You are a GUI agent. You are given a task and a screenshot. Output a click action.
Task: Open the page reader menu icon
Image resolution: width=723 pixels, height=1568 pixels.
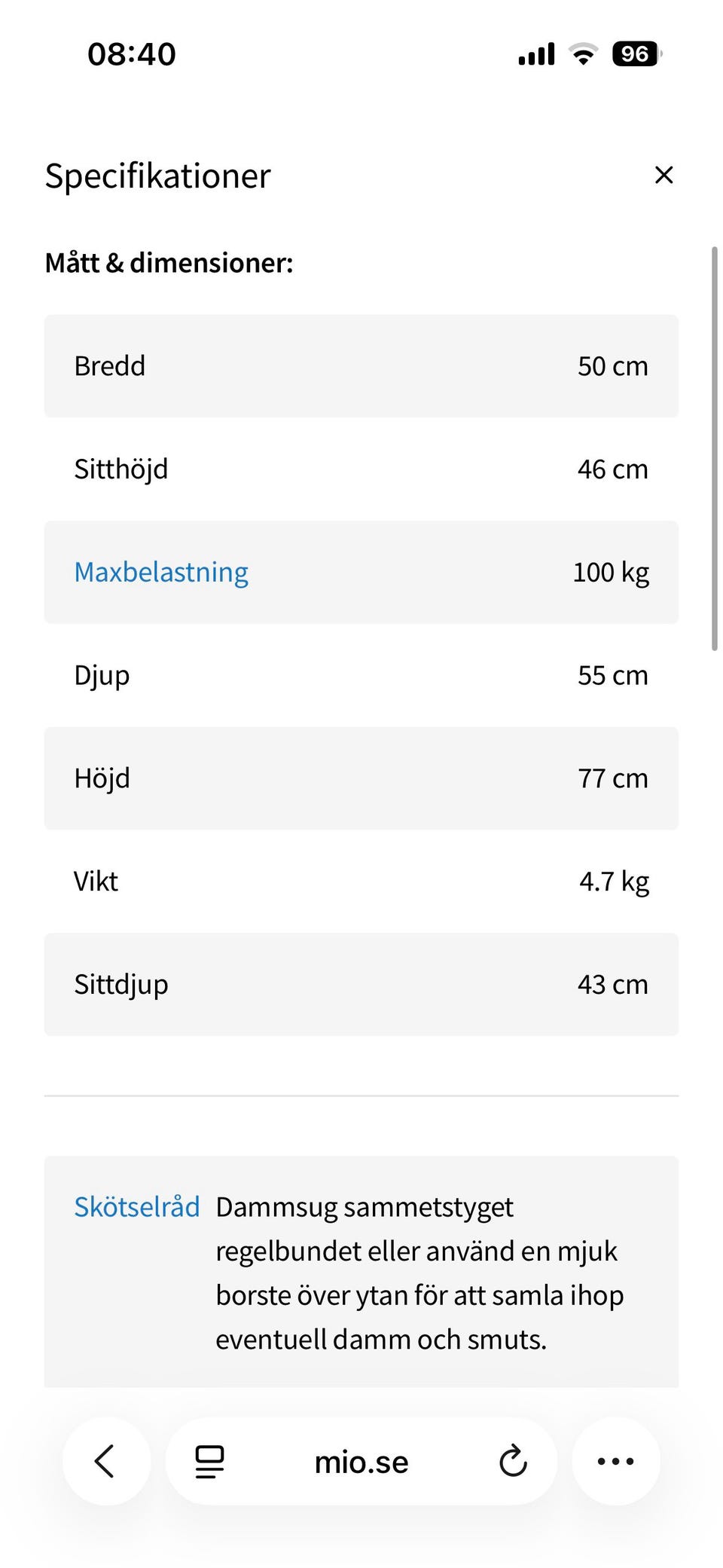click(x=209, y=1462)
